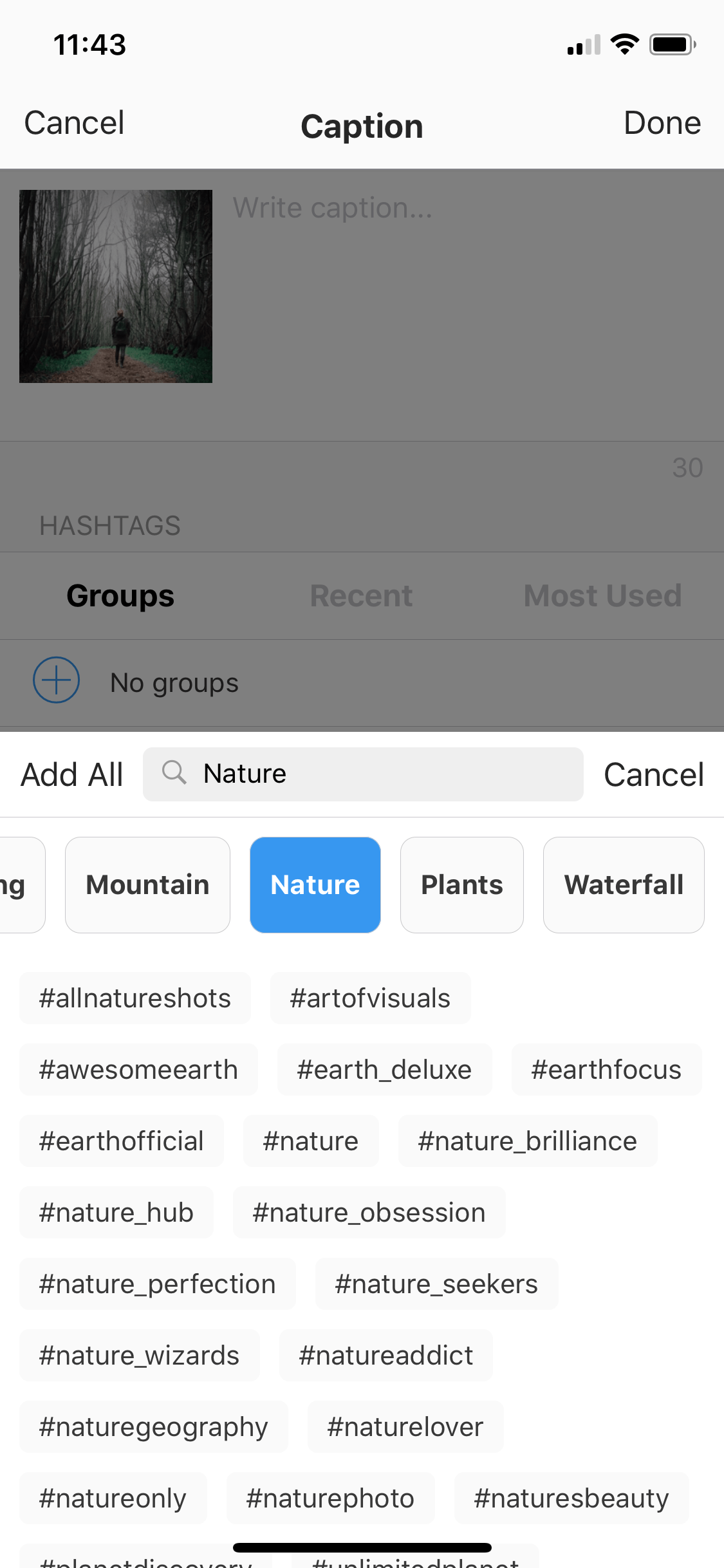Add the #naturephoto hashtag
The height and width of the screenshot is (1568, 724).
[x=330, y=1498]
